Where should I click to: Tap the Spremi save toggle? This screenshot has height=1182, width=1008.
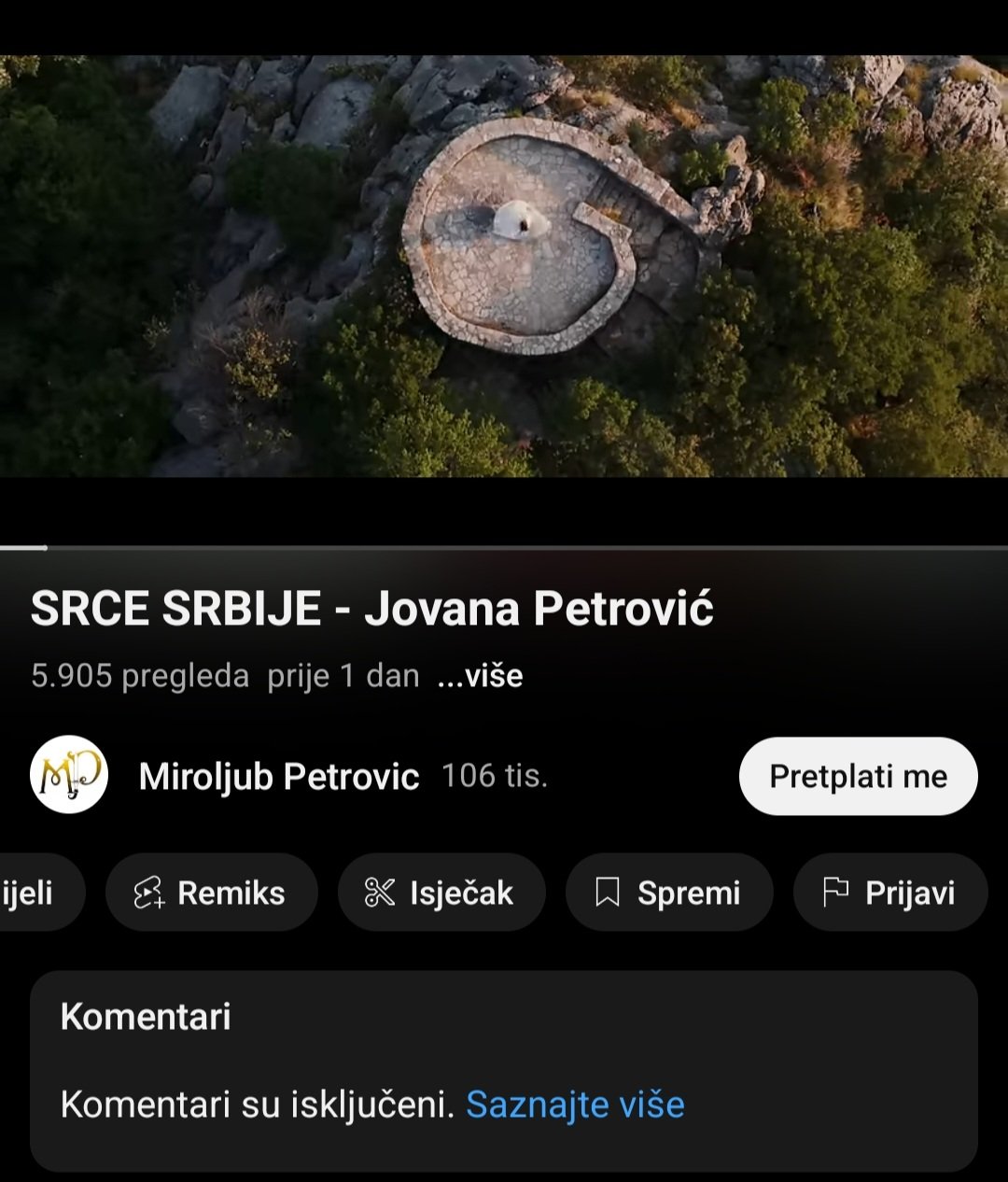669,893
